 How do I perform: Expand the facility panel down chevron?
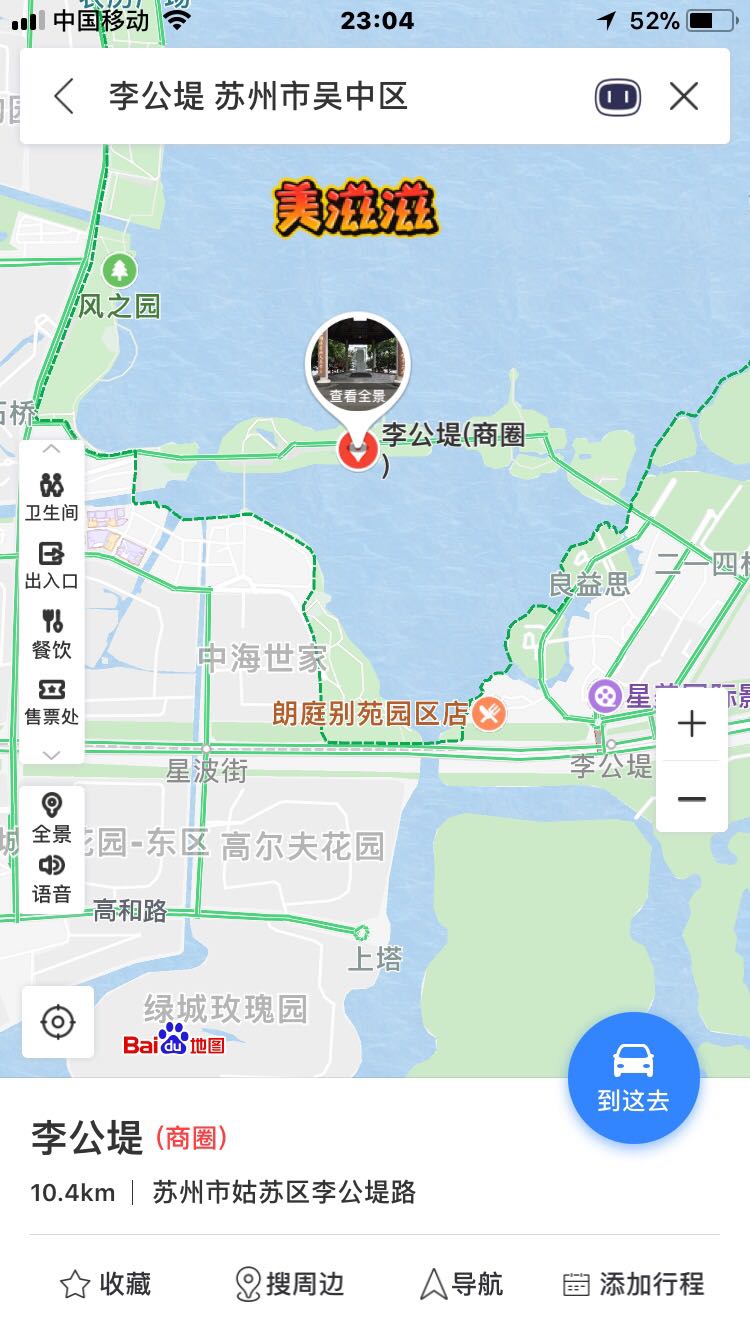pyautogui.click(x=52, y=754)
